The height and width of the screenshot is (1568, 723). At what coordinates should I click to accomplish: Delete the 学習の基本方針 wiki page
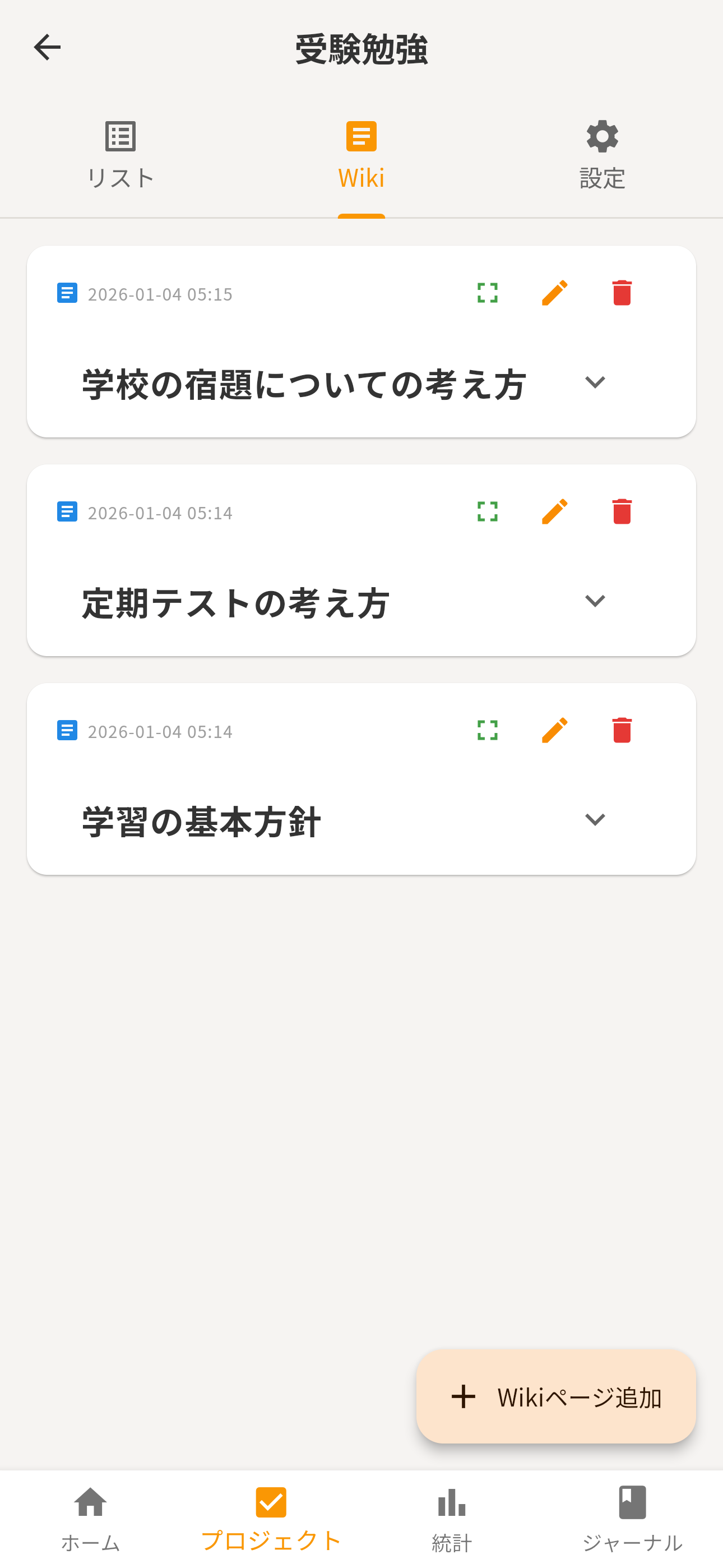click(x=622, y=731)
